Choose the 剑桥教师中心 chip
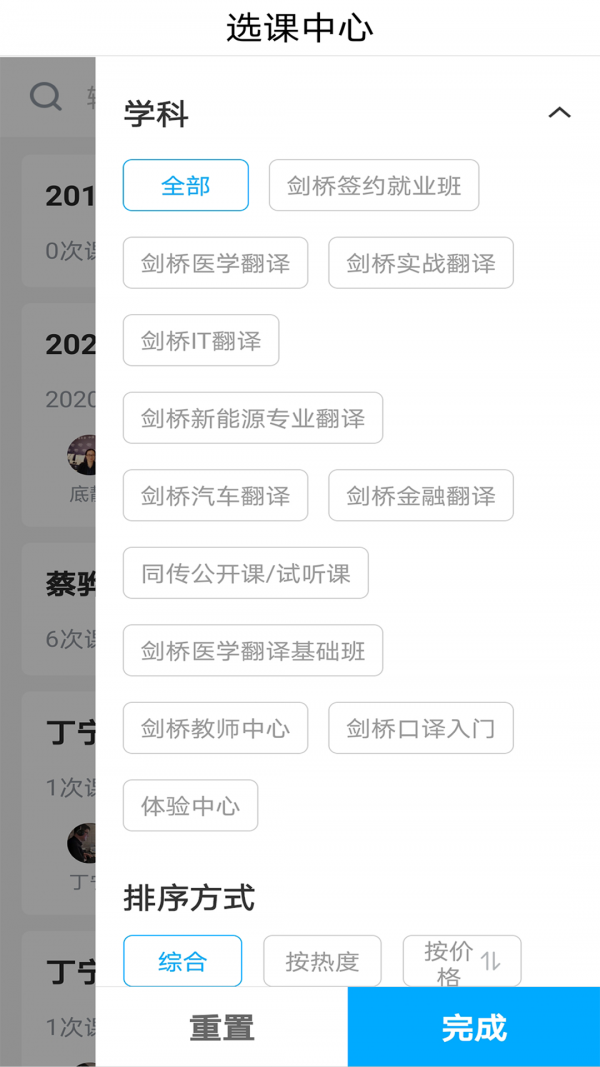This screenshot has width=600, height=1067. 215,728
